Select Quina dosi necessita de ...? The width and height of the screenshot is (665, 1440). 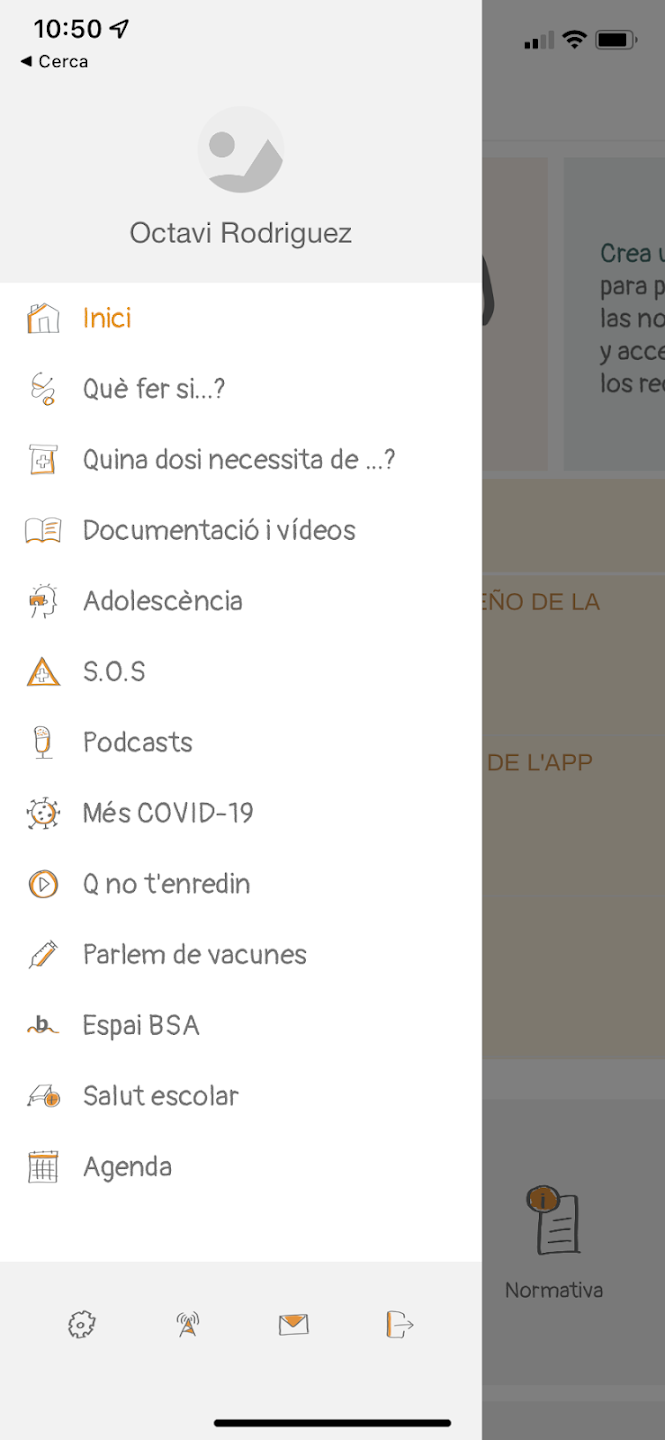[240, 460]
